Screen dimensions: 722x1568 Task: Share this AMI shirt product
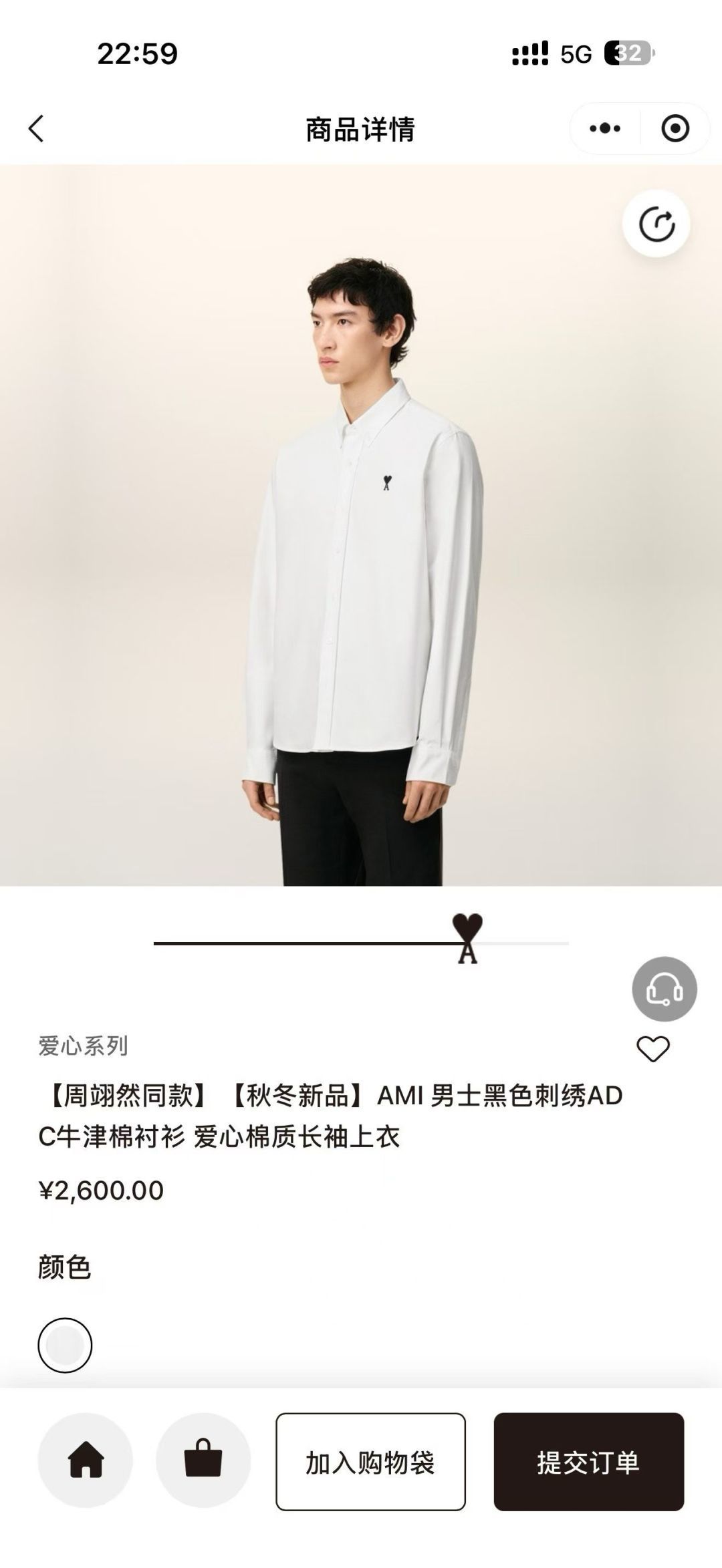pos(656,224)
